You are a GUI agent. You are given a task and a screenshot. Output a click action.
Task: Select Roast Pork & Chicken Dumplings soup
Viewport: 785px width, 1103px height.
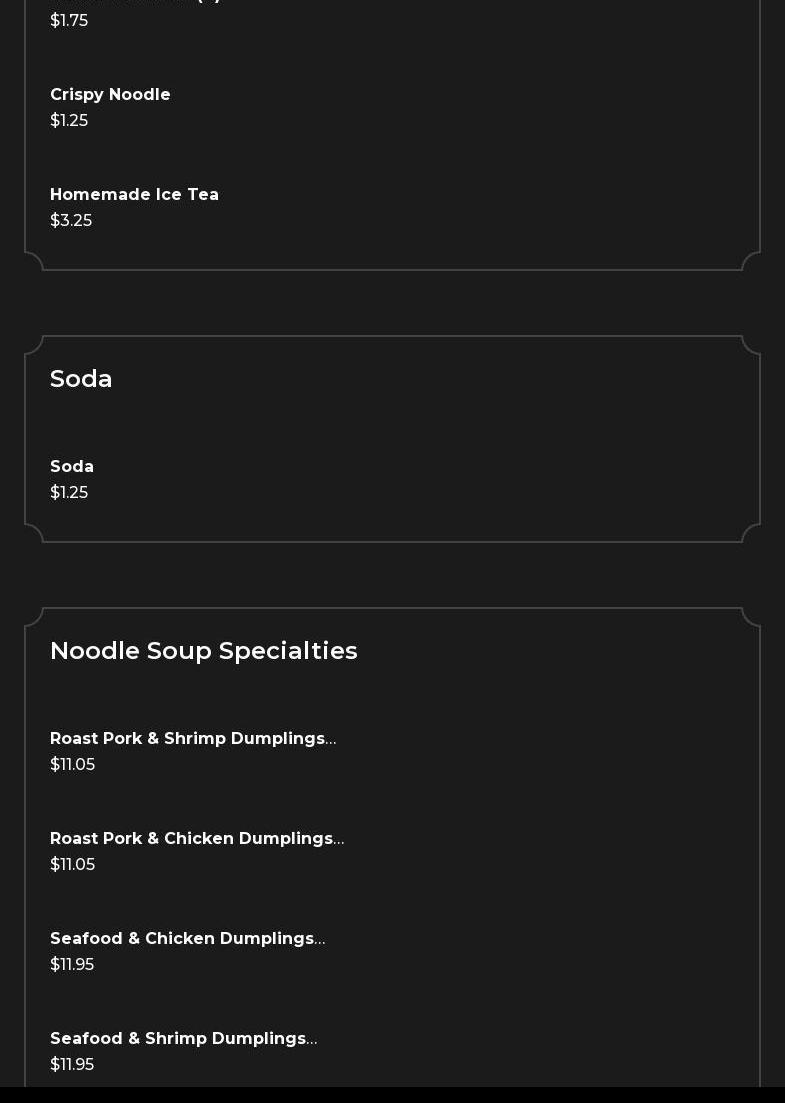[196, 839]
